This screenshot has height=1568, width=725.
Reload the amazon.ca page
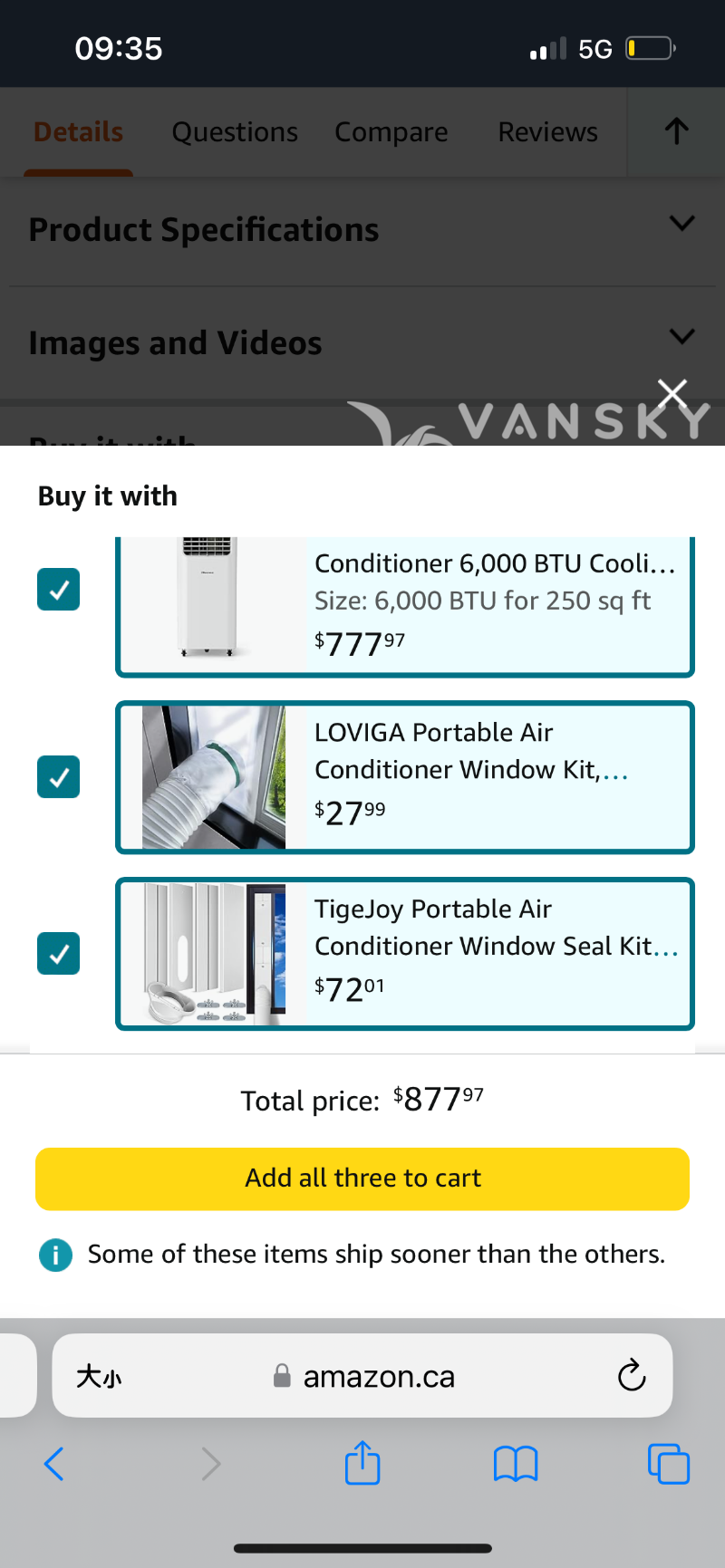coord(631,1375)
